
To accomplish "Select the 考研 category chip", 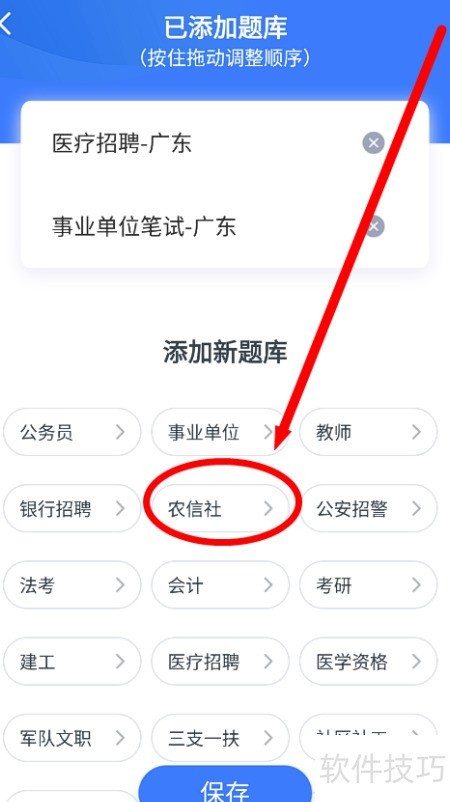I will pos(368,585).
